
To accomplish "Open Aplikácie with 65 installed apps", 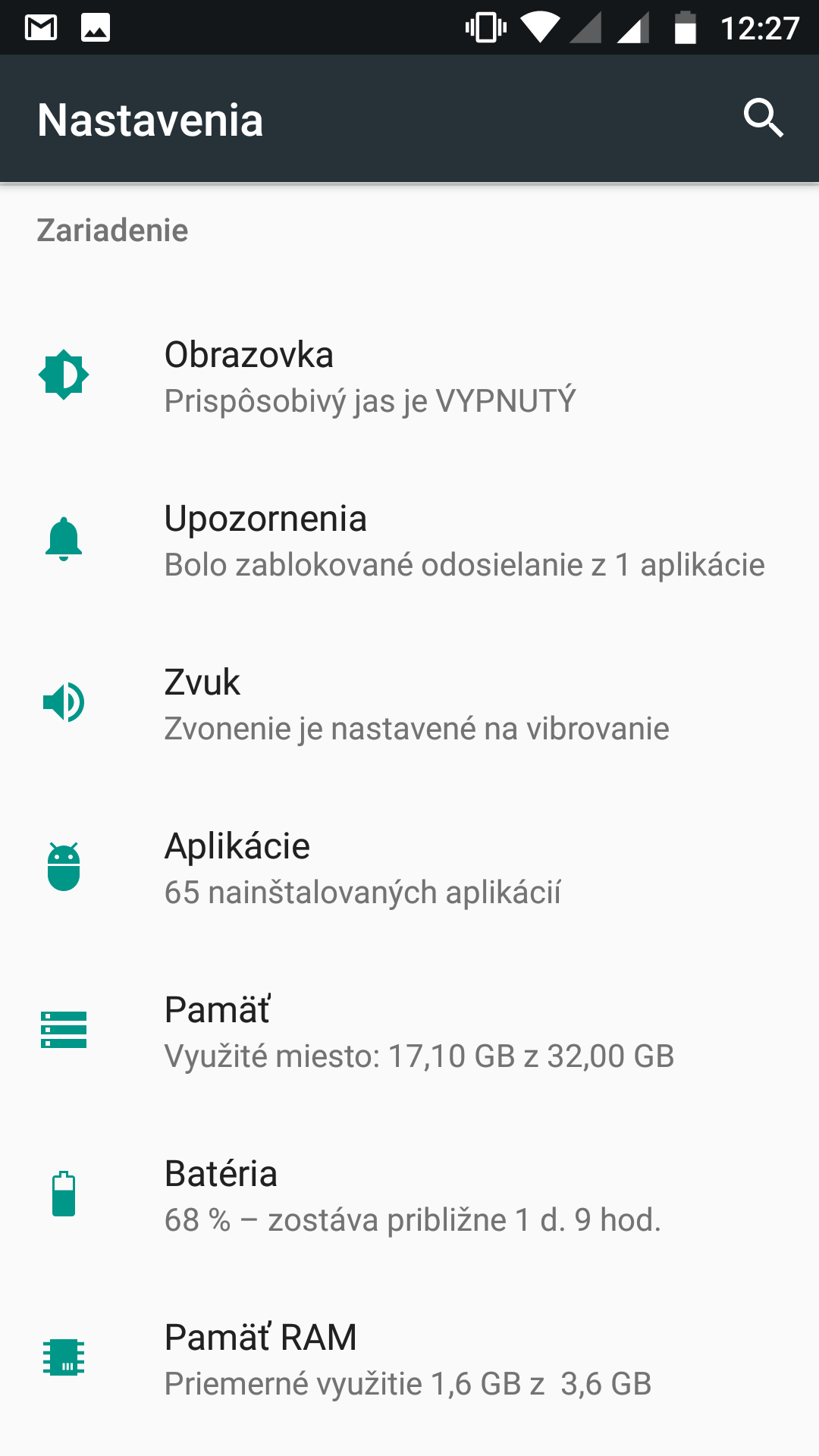I will click(409, 868).
